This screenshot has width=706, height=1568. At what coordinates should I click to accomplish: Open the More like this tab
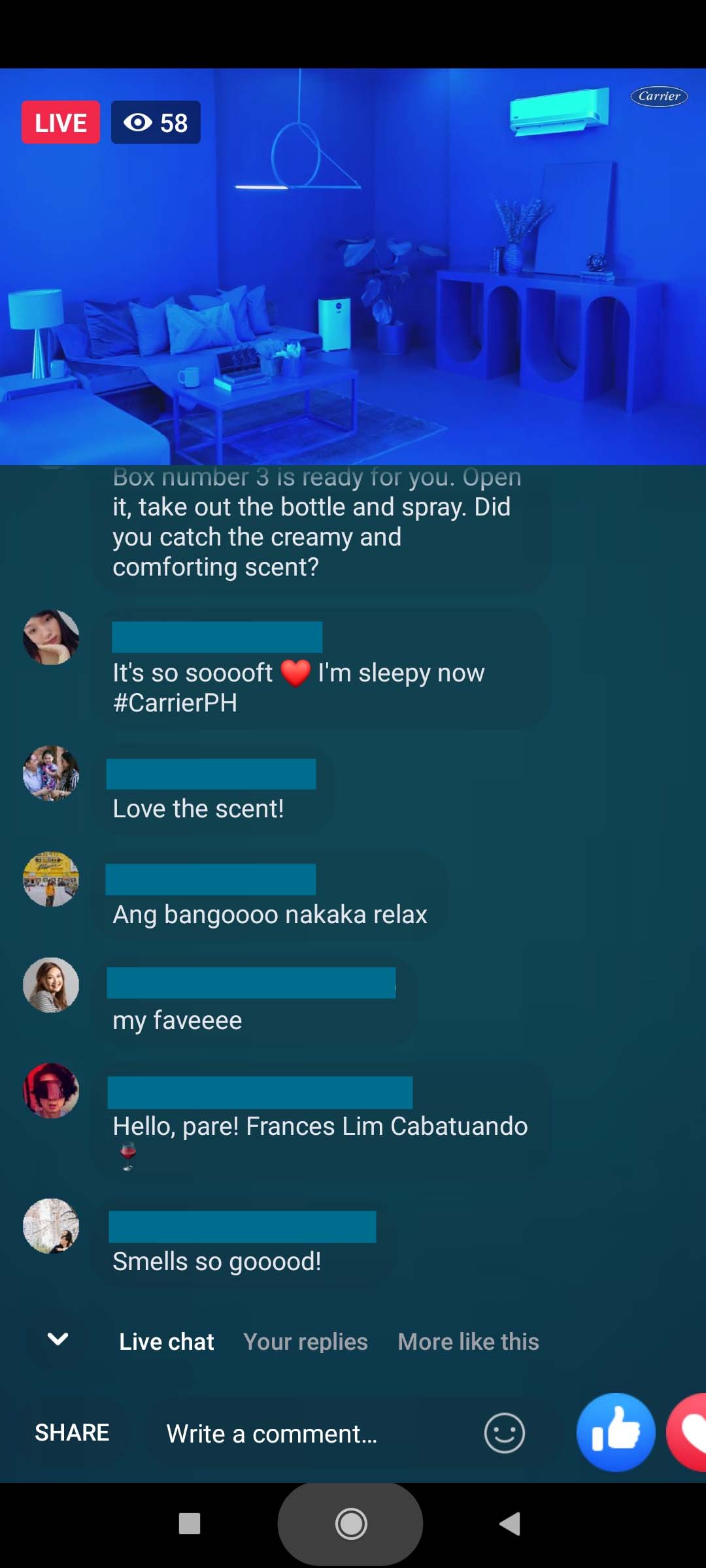pyautogui.click(x=468, y=1341)
